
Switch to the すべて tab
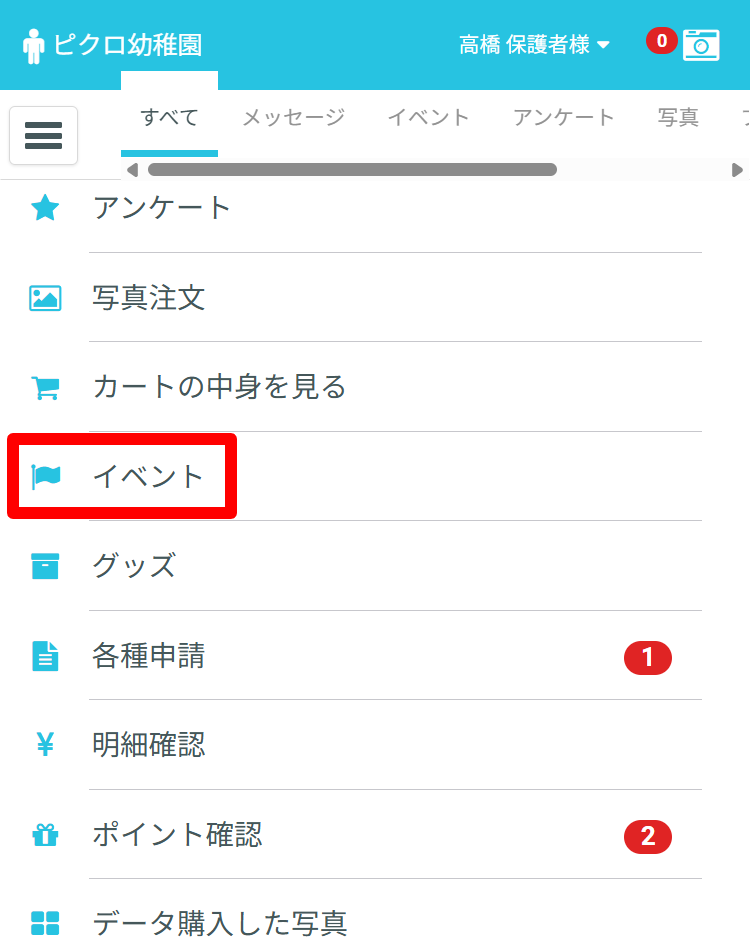(169, 117)
